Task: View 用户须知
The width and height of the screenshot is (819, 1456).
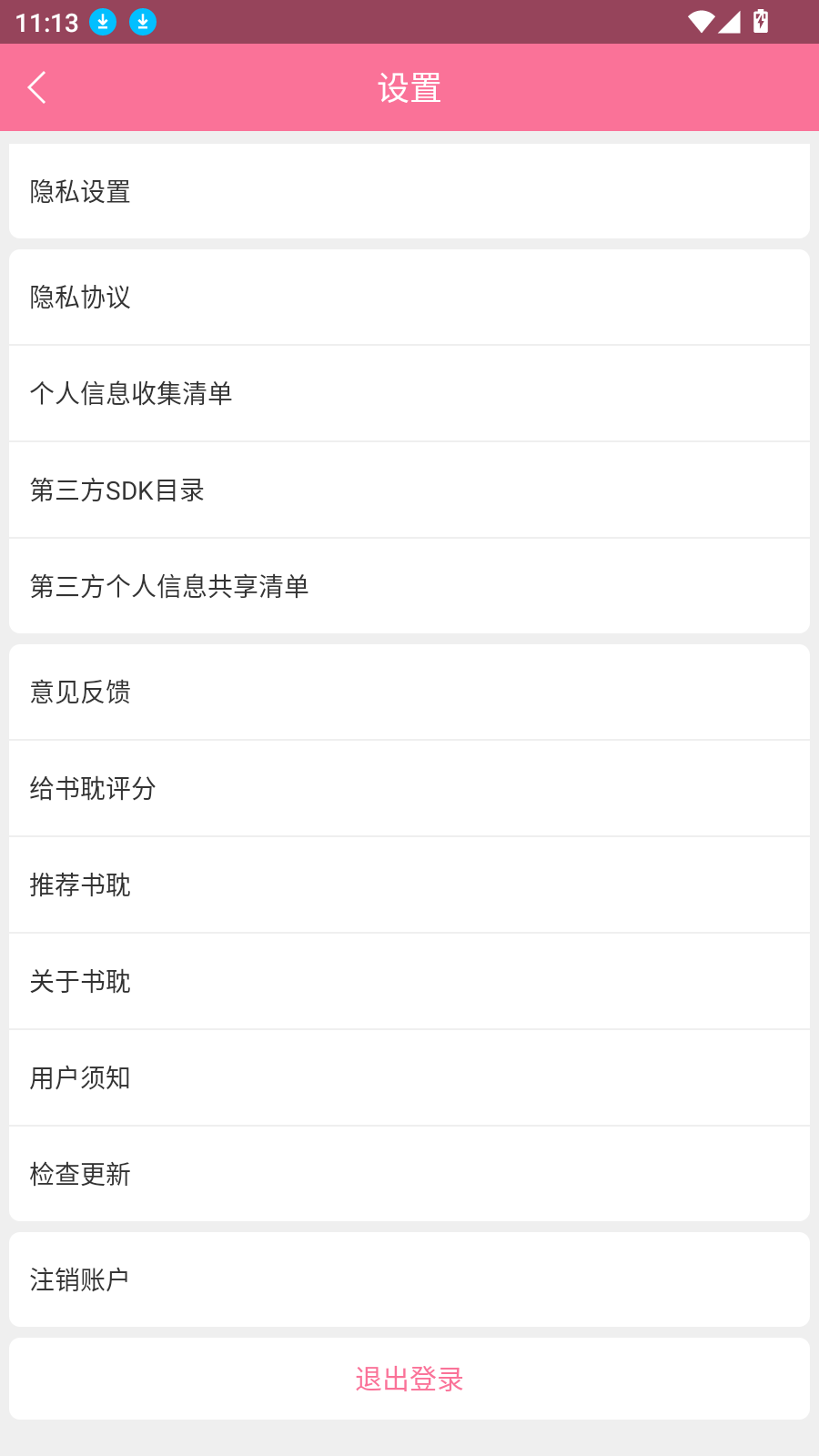Action: coord(409,1077)
